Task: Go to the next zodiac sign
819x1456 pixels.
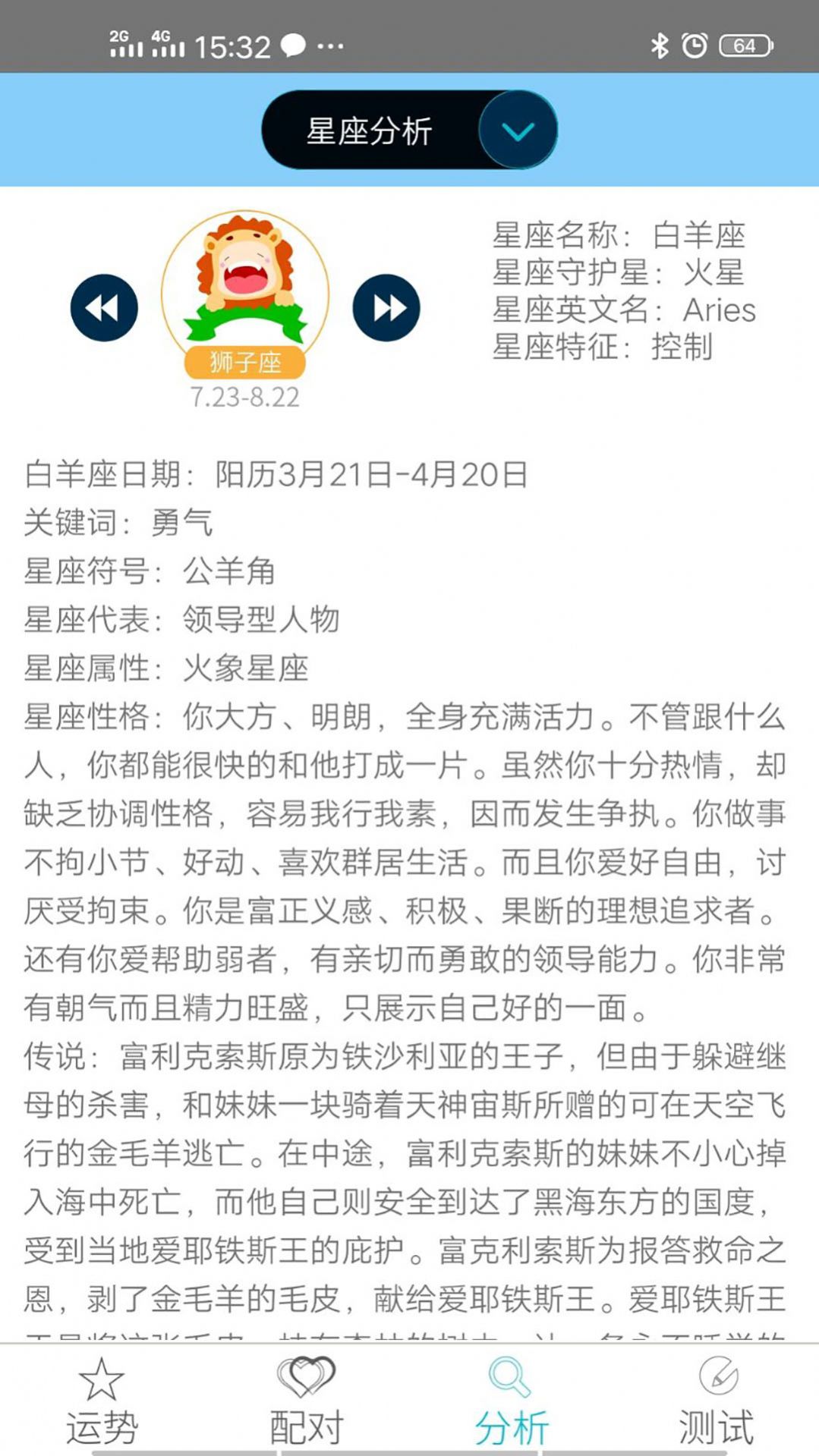Action: (x=386, y=308)
